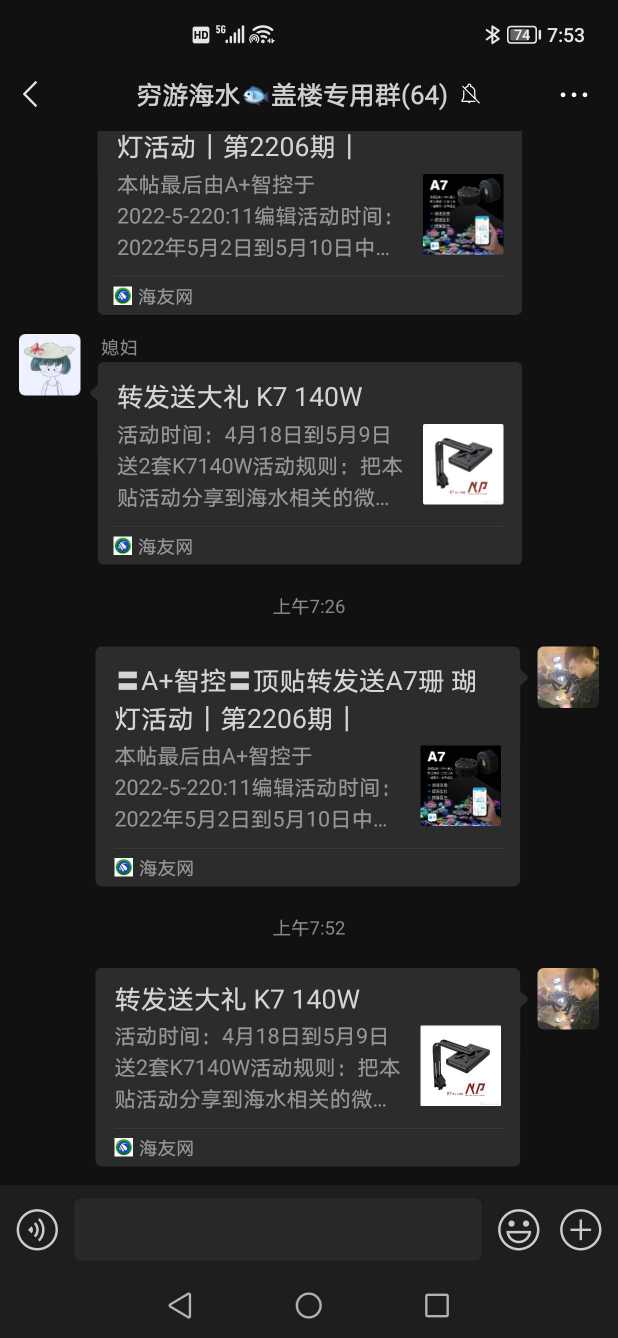618x1338 pixels.
Task: Open the plus attachments panel
Action: click(581, 1229)
